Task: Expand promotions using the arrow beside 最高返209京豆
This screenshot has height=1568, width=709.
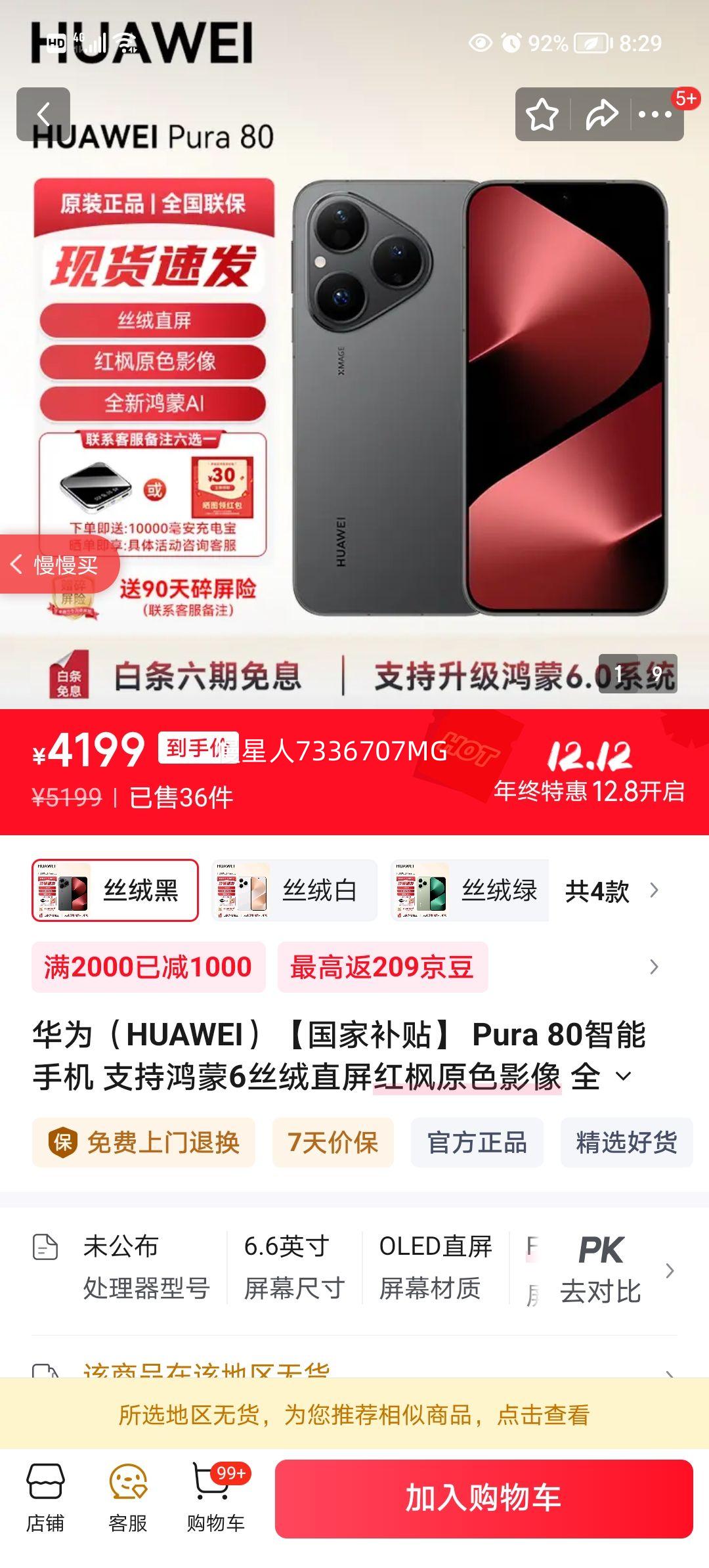Action: tap(652, 965)
